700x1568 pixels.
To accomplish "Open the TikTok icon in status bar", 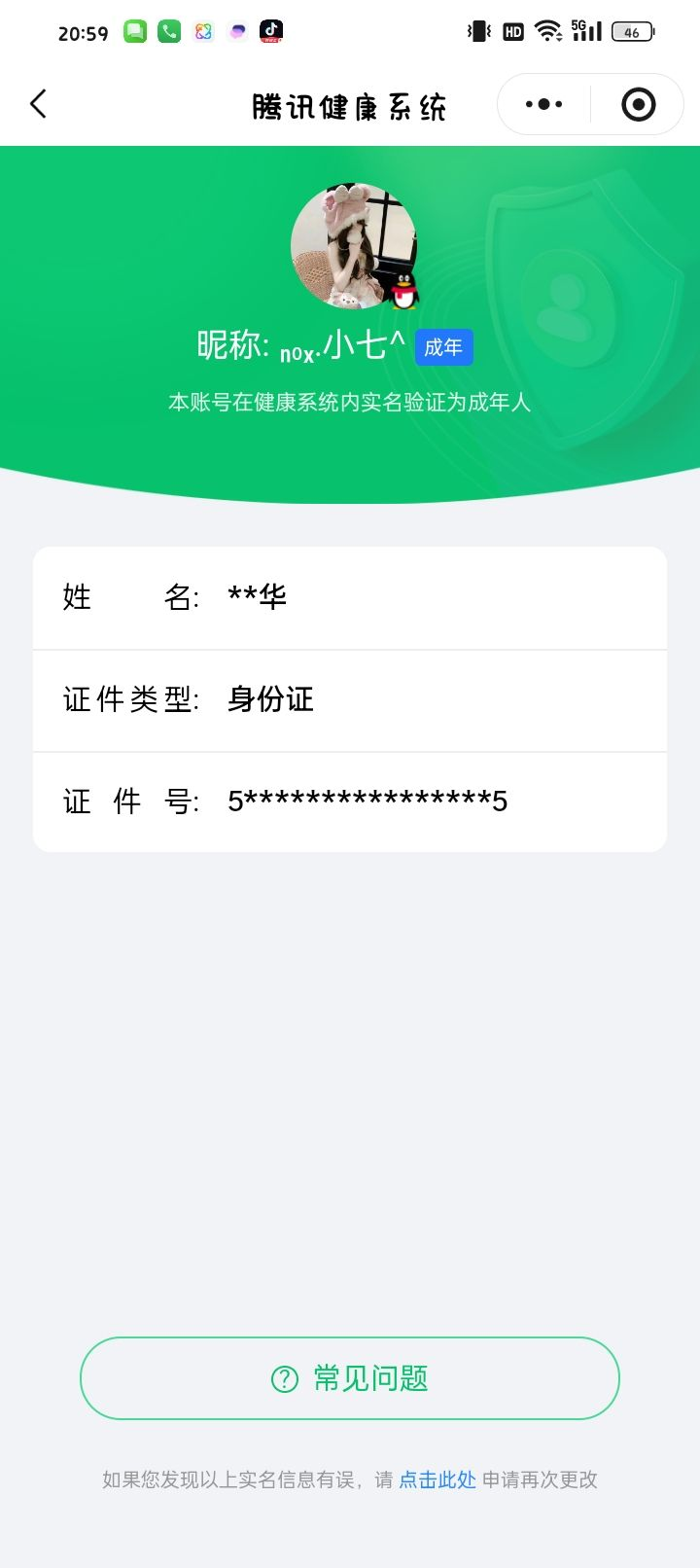I will click(270, 30).
